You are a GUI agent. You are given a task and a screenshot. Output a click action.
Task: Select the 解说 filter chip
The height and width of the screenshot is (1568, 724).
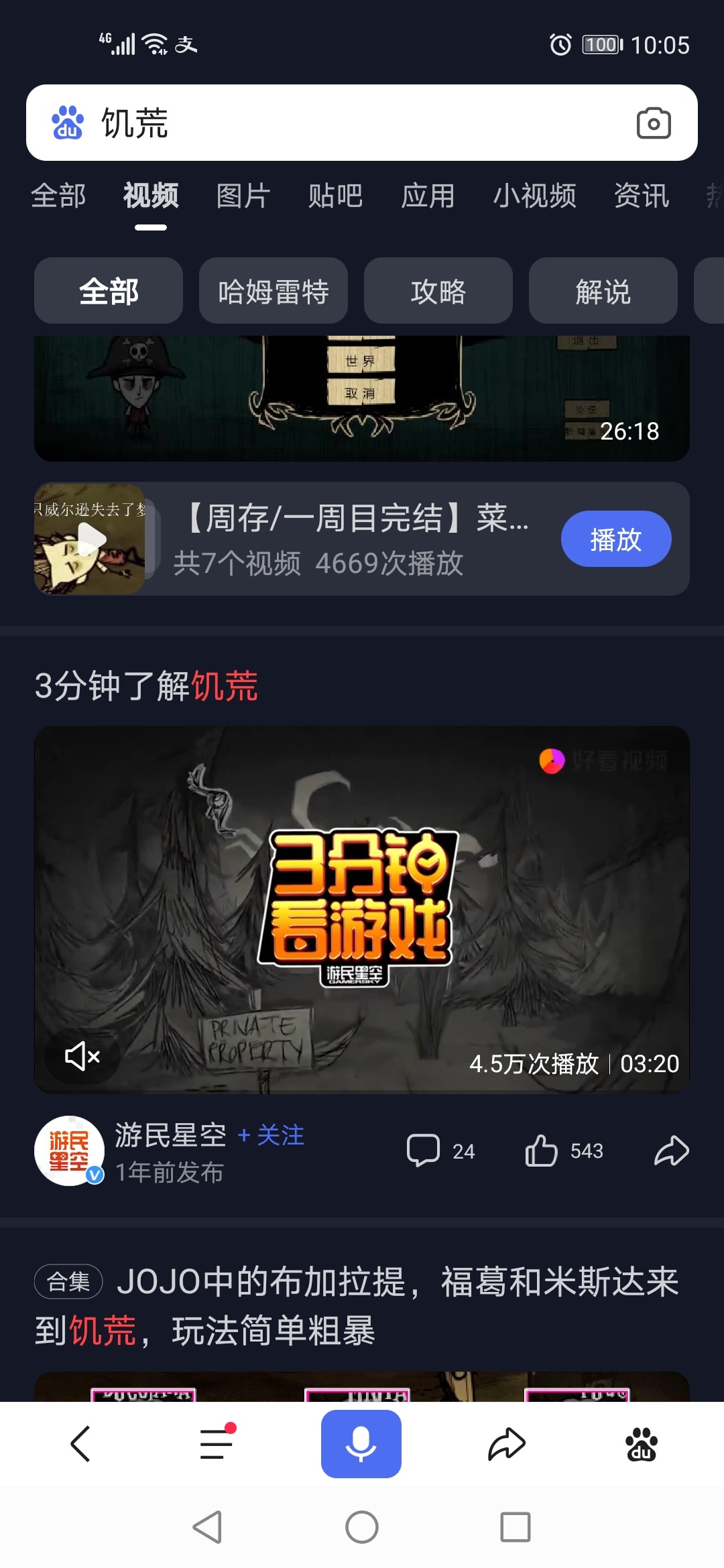603,291
